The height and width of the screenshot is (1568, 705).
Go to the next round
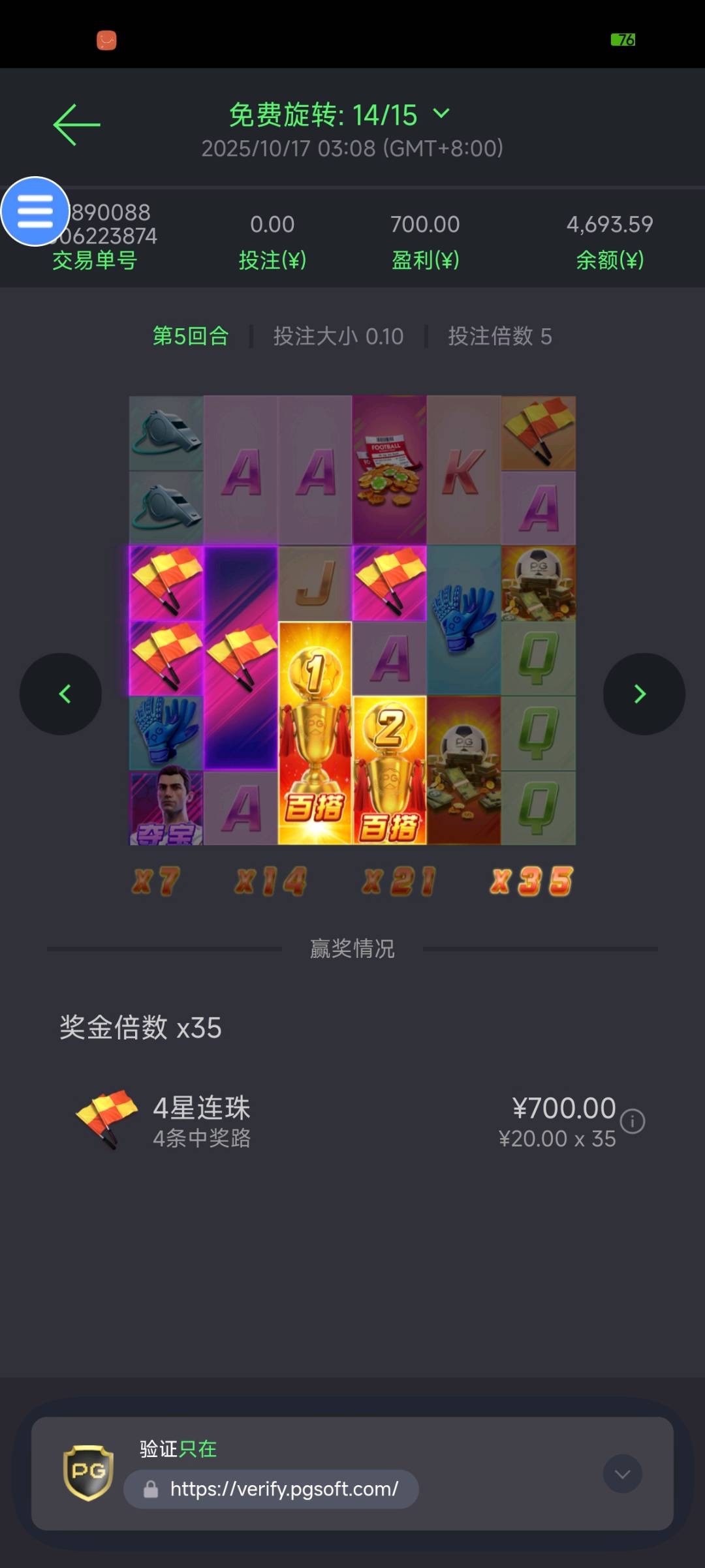click(644, 694)
